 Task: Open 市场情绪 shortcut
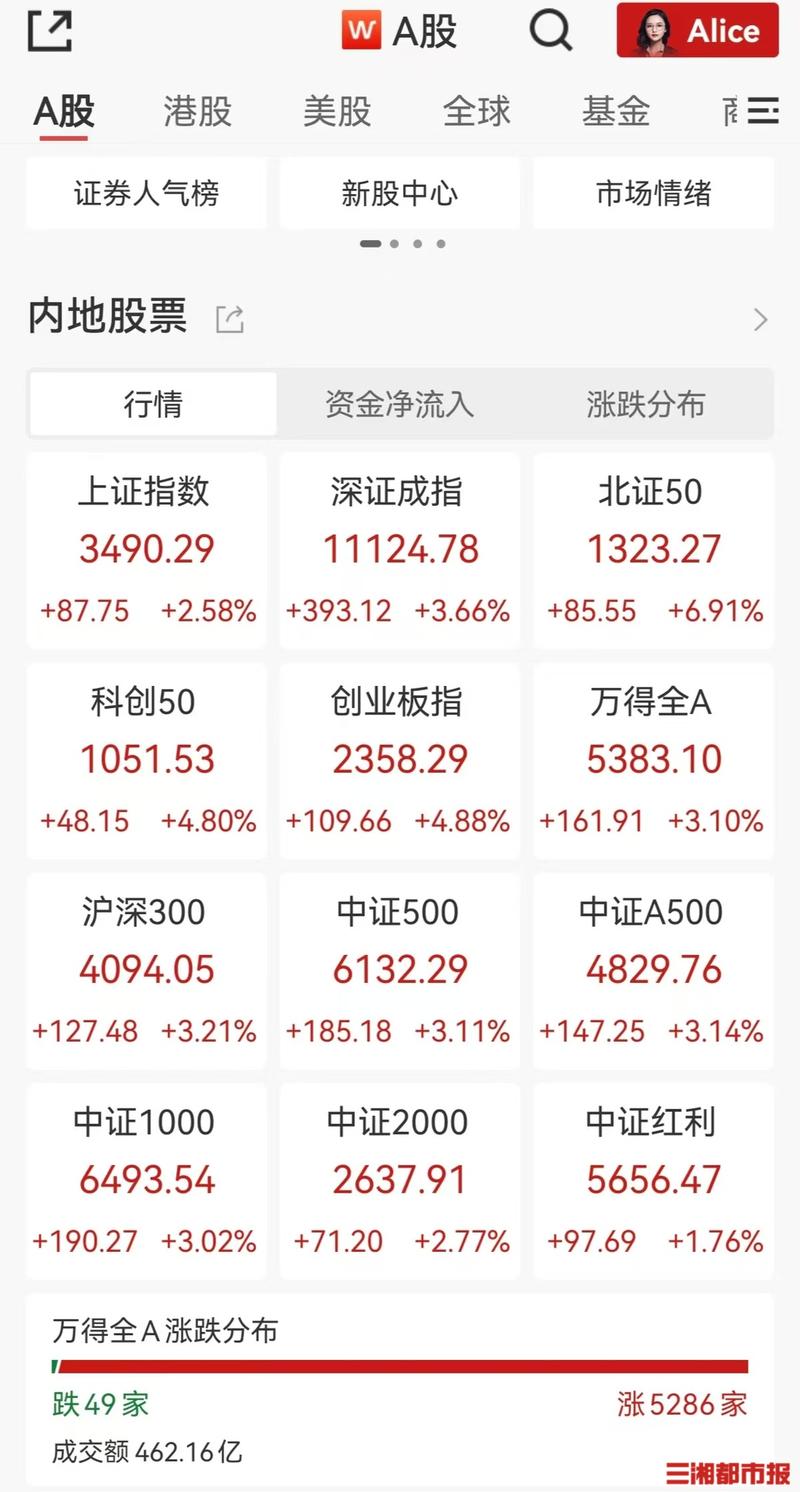click(x=653, y=193)
